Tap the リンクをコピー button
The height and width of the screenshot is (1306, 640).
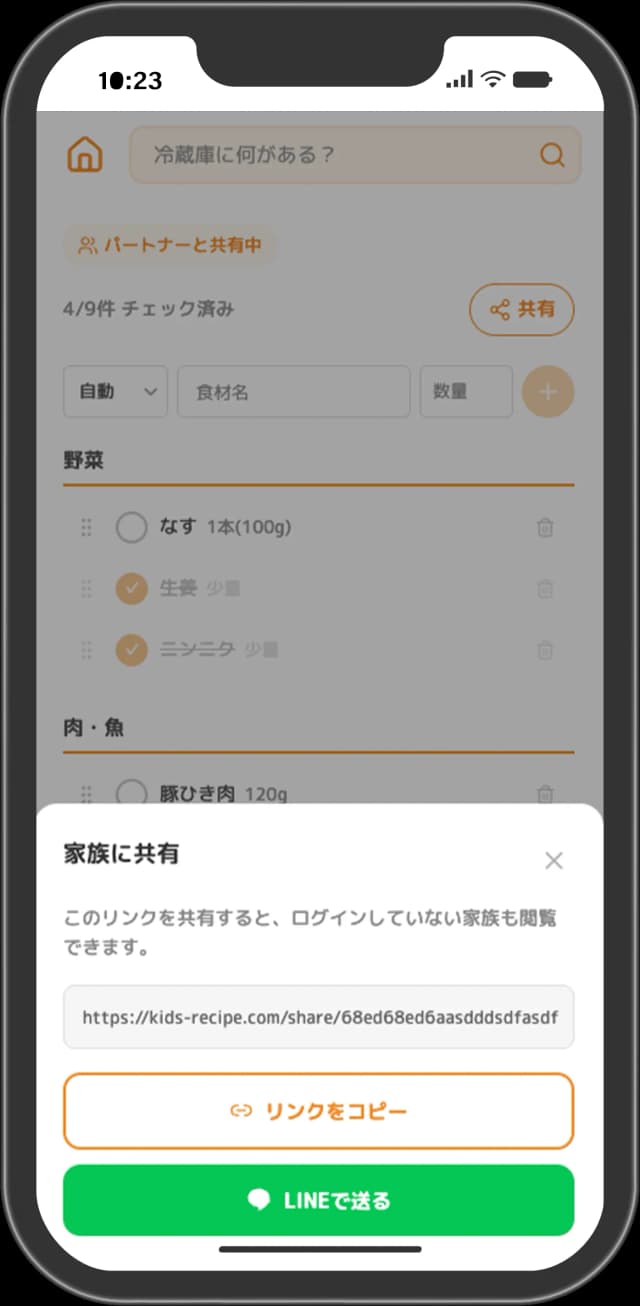coord(319,1111)
